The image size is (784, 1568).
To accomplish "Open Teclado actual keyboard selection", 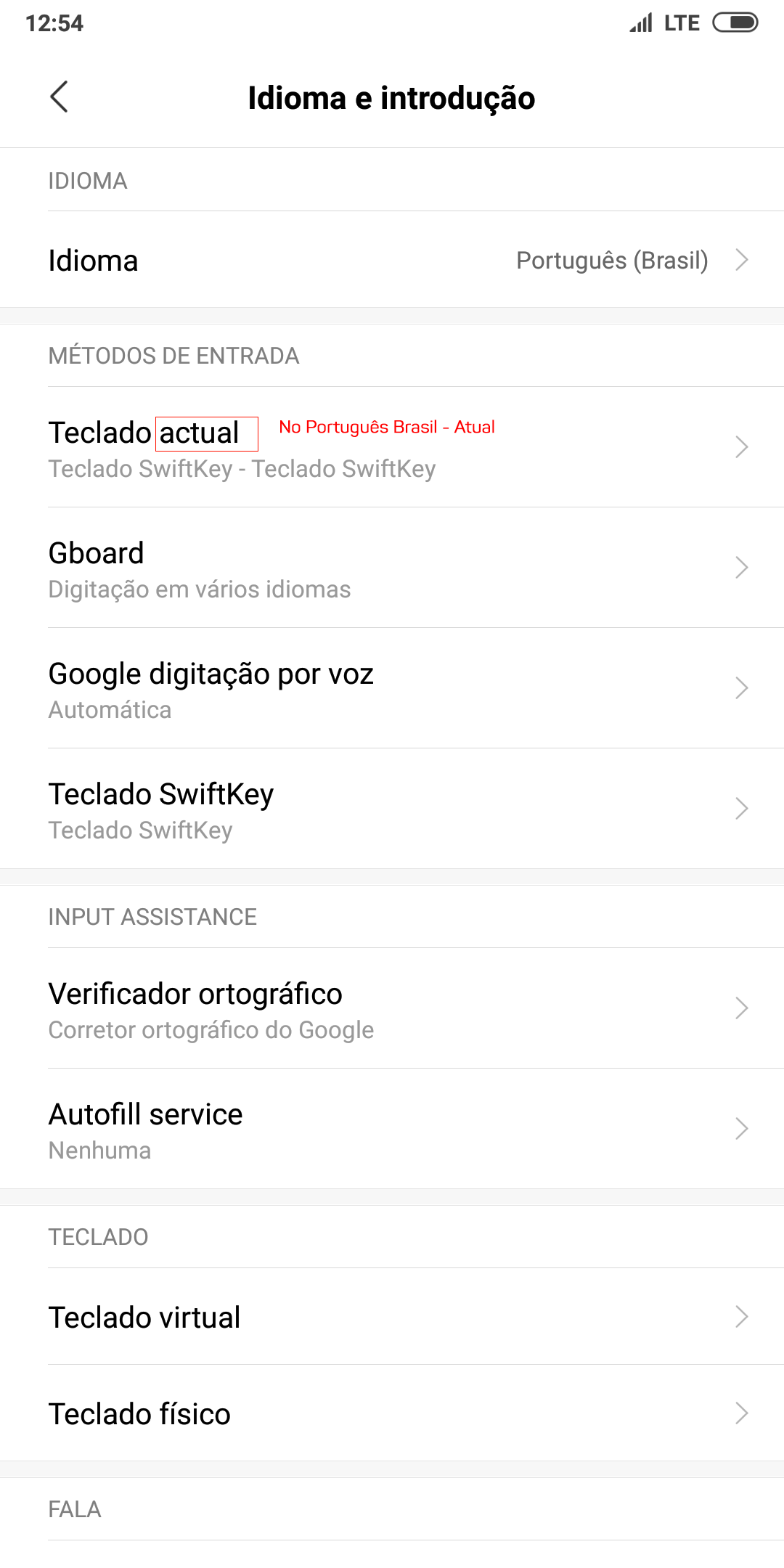I will coord(392,447).
